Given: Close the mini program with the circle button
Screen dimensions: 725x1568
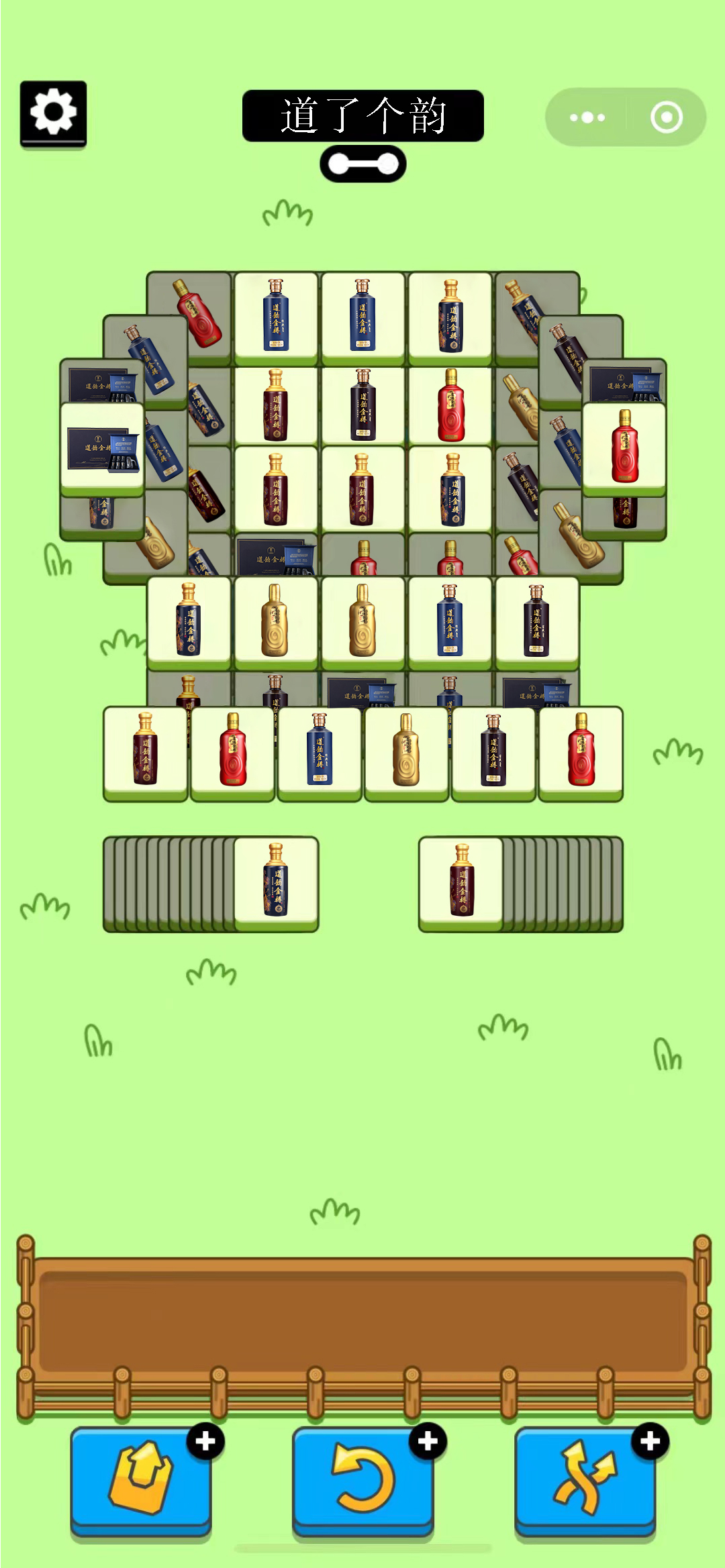Looking at the screenshot, I should tap(666, 117).
